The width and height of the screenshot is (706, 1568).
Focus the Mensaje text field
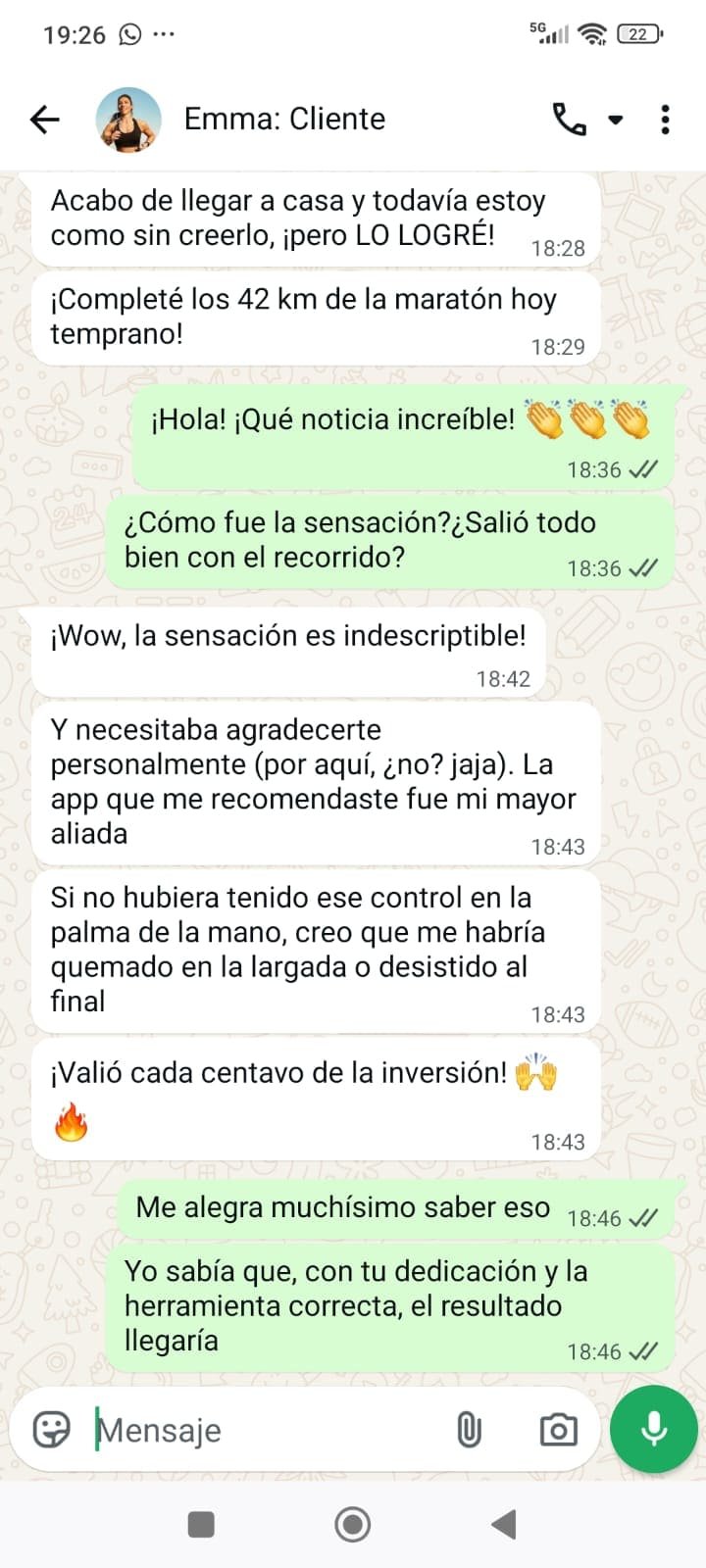tap(265, 1430)
